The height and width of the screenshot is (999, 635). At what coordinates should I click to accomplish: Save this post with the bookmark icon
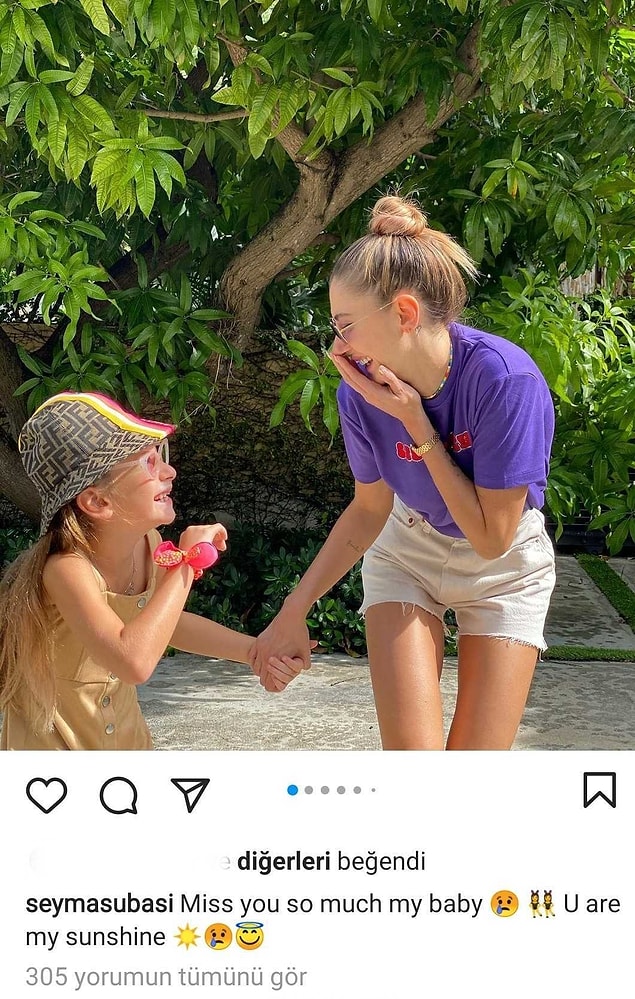(x=599, y=790)
